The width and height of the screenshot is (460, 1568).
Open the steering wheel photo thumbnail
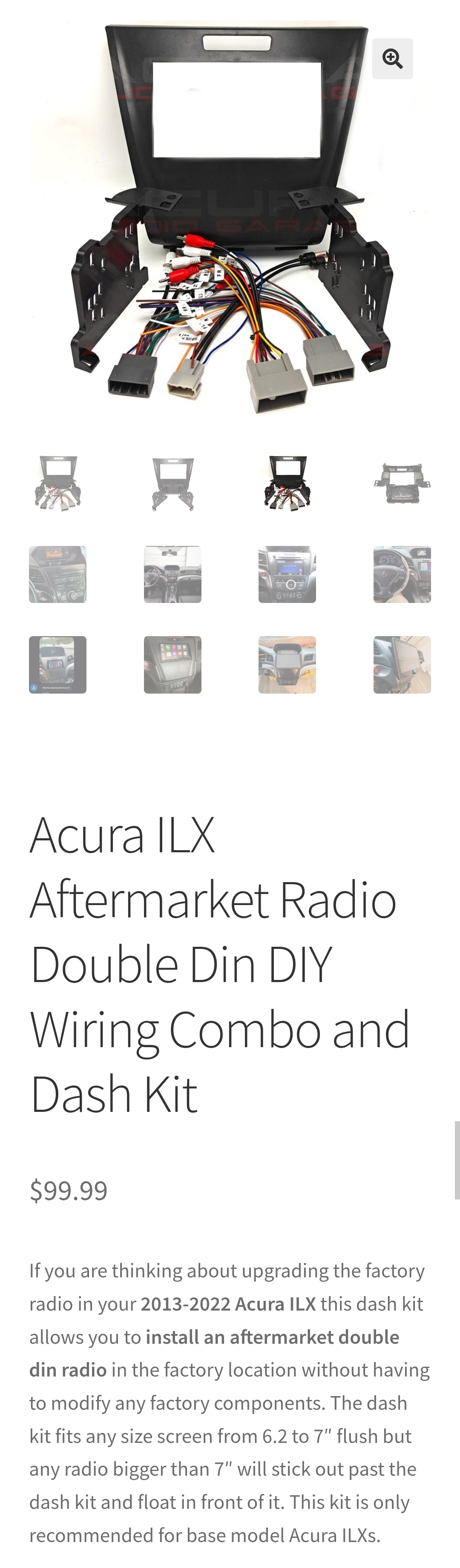[402, 574]
